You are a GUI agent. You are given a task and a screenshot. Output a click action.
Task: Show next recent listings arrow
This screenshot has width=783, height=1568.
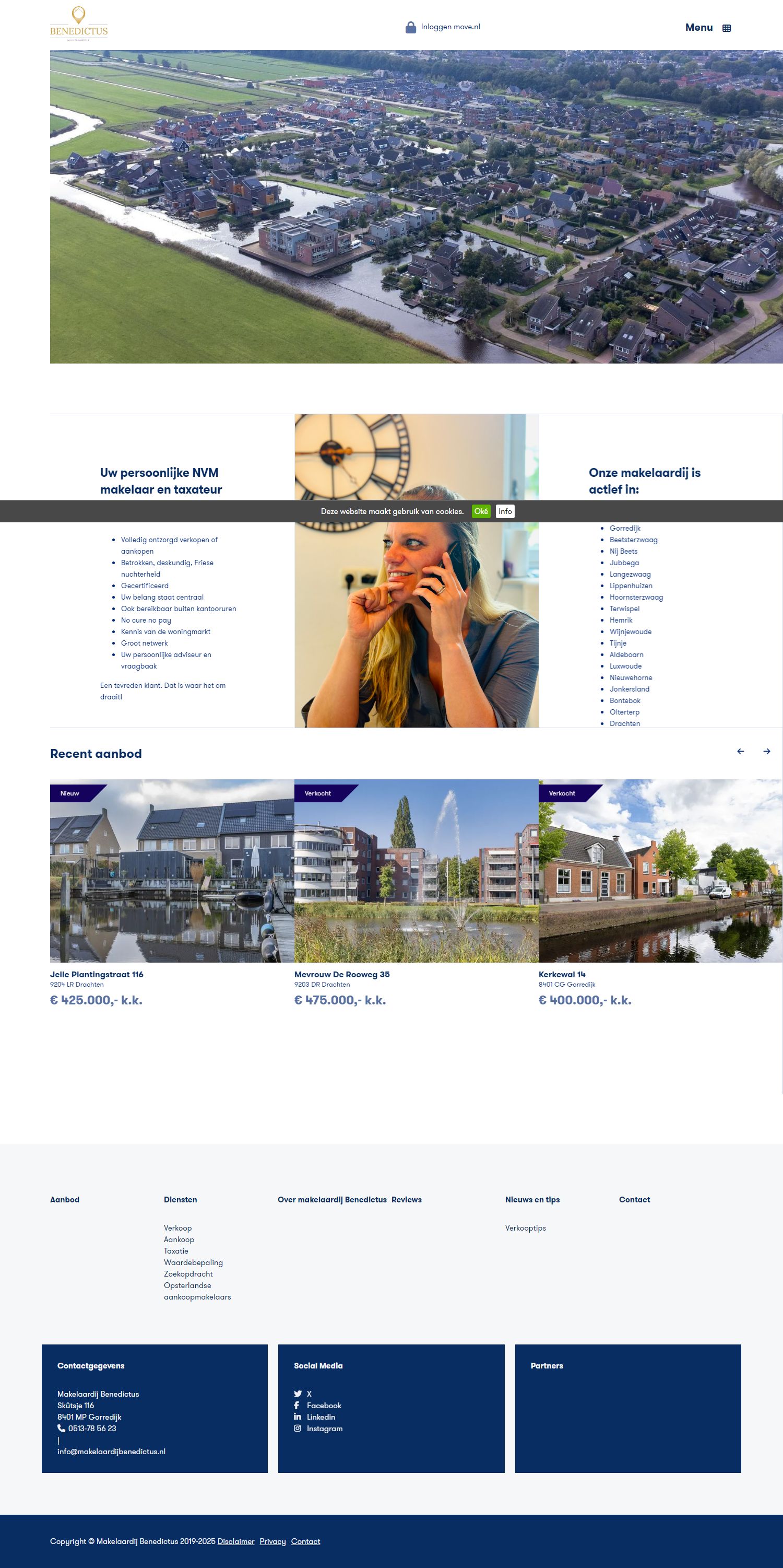pos(767,751)
